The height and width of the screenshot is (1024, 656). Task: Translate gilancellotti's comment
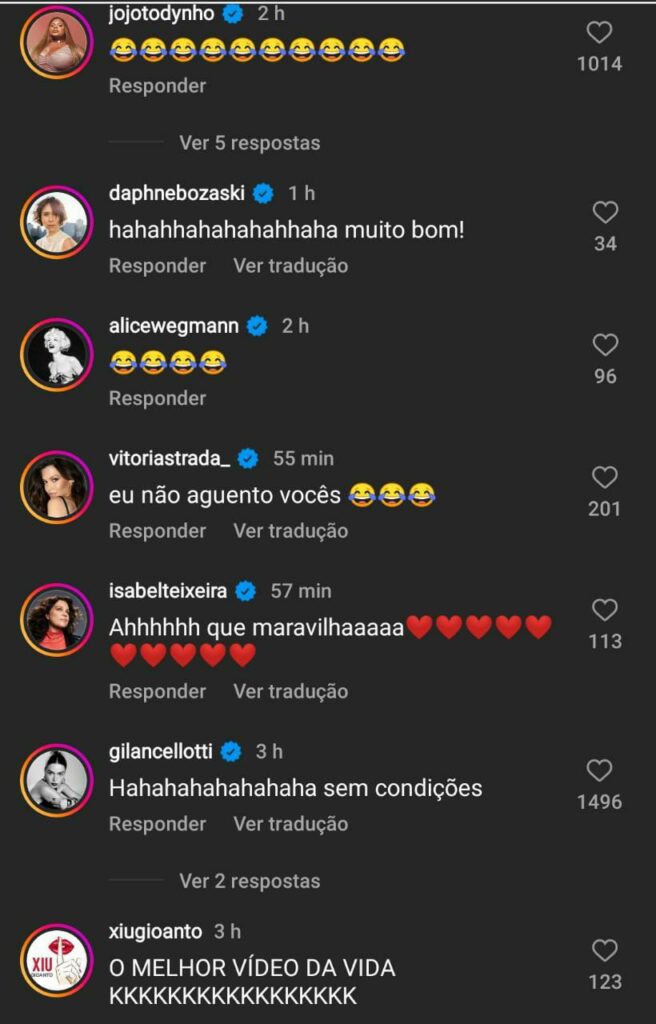290,824
